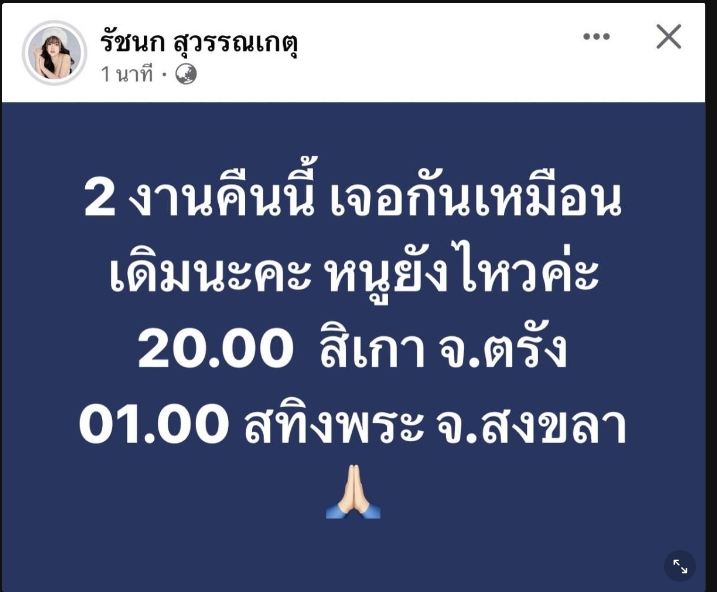Open the post timestamp 1 นาที
Screen dimensions: 717x592
126,74
